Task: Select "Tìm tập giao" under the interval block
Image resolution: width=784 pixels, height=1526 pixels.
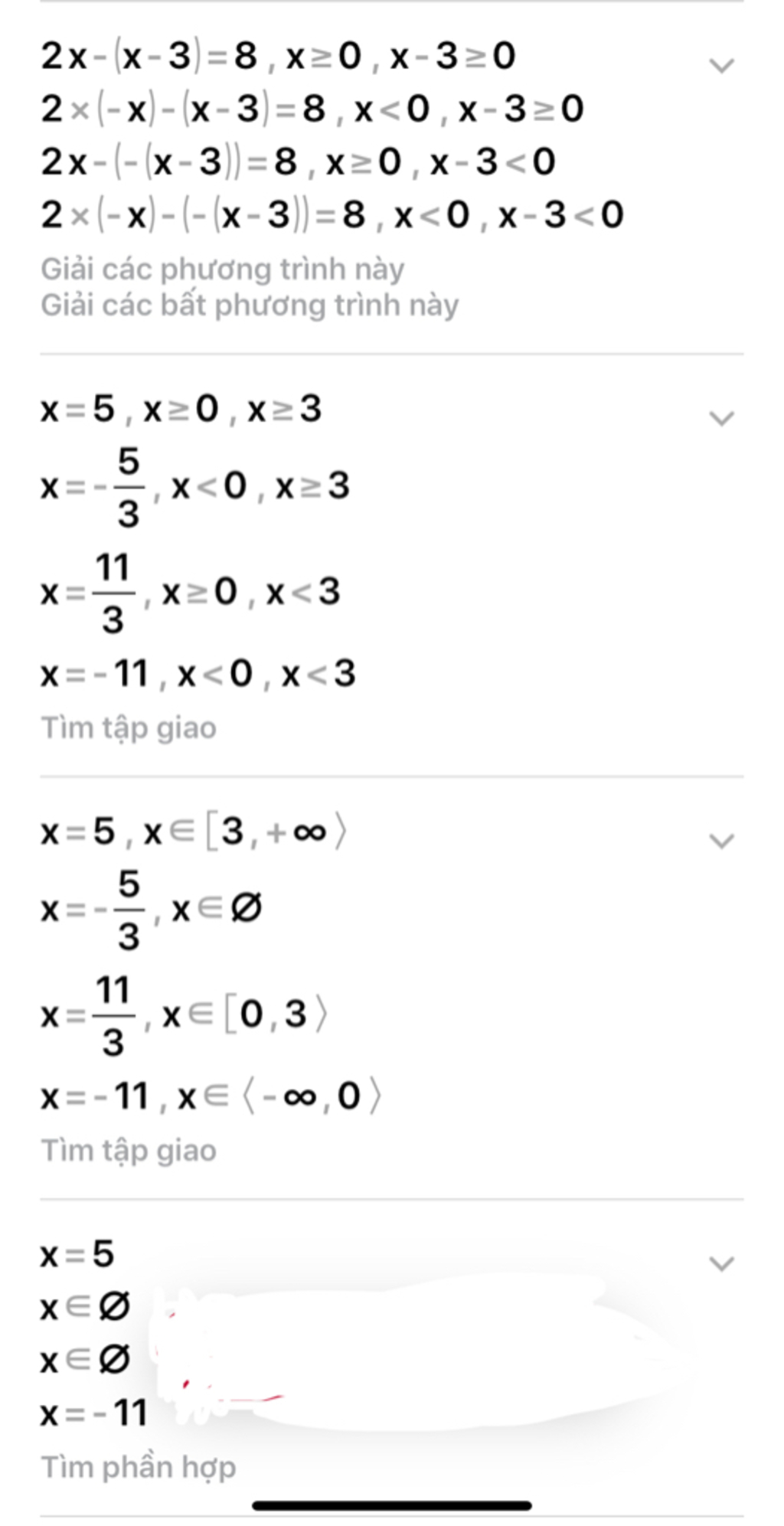Action: [130, 1149]
